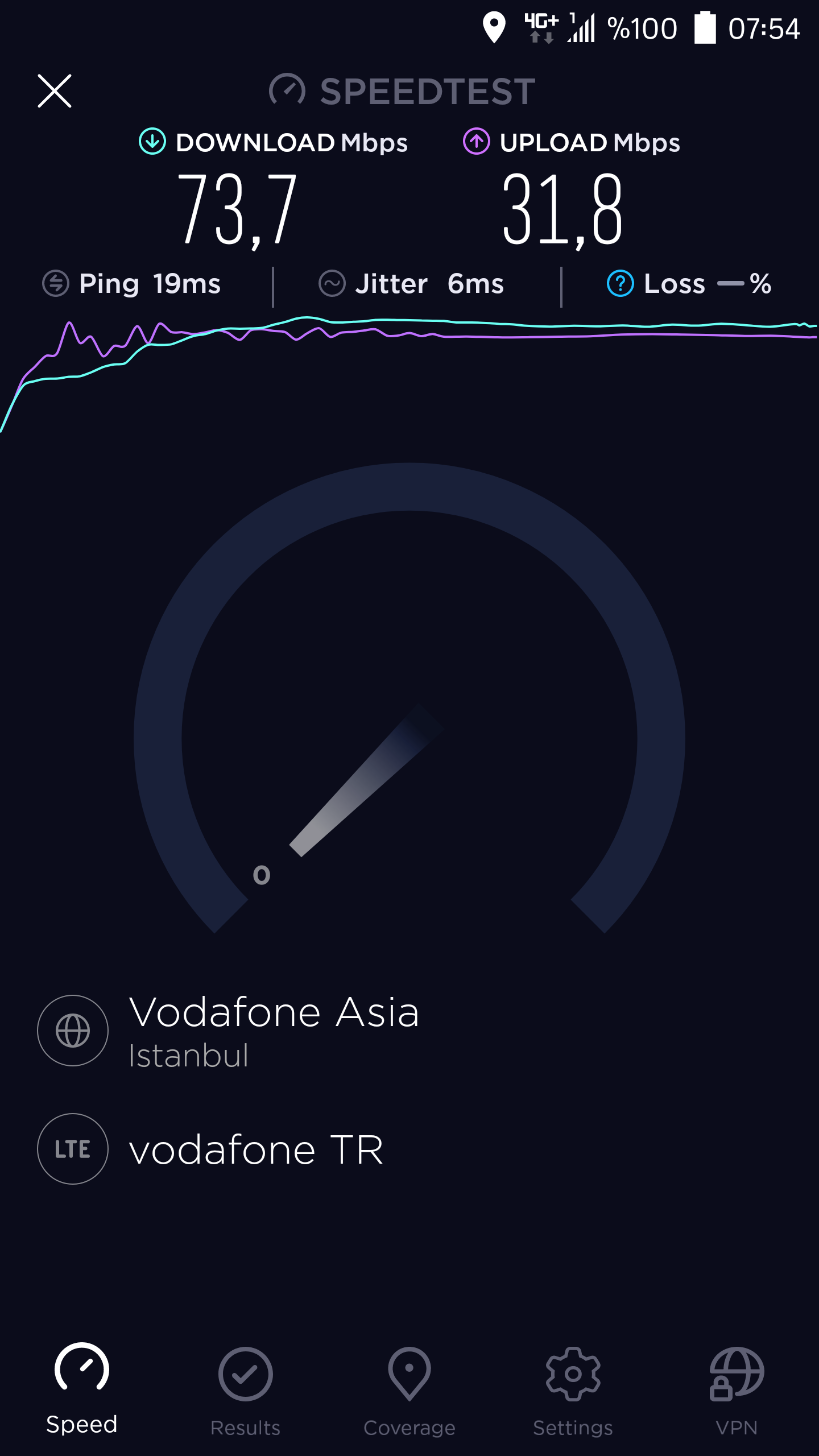819x1456 pixels.
Task: Switch to the VPN tab
Action: (x=737, y=1392)
